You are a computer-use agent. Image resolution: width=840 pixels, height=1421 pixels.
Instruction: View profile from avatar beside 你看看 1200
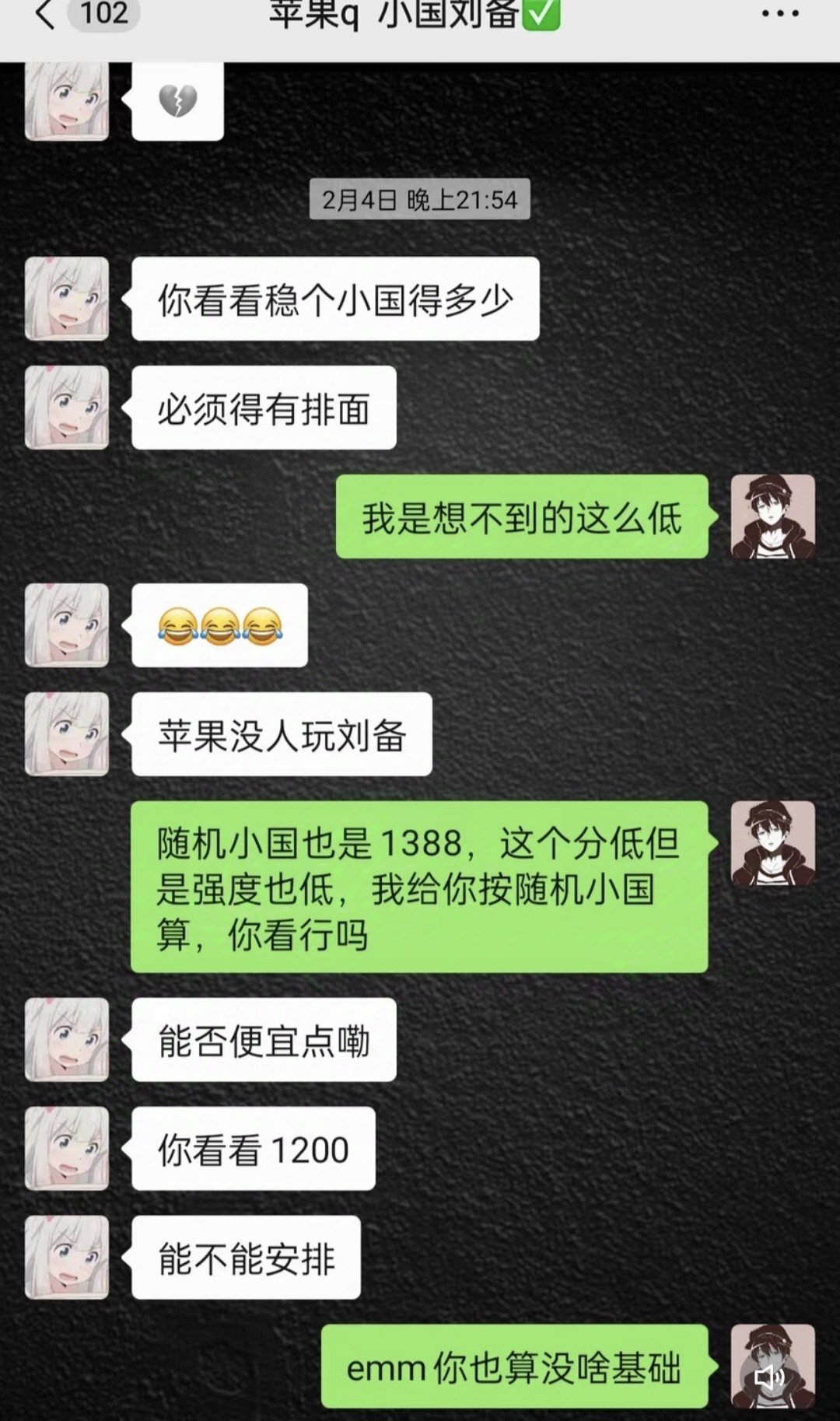pos(67,1149)
